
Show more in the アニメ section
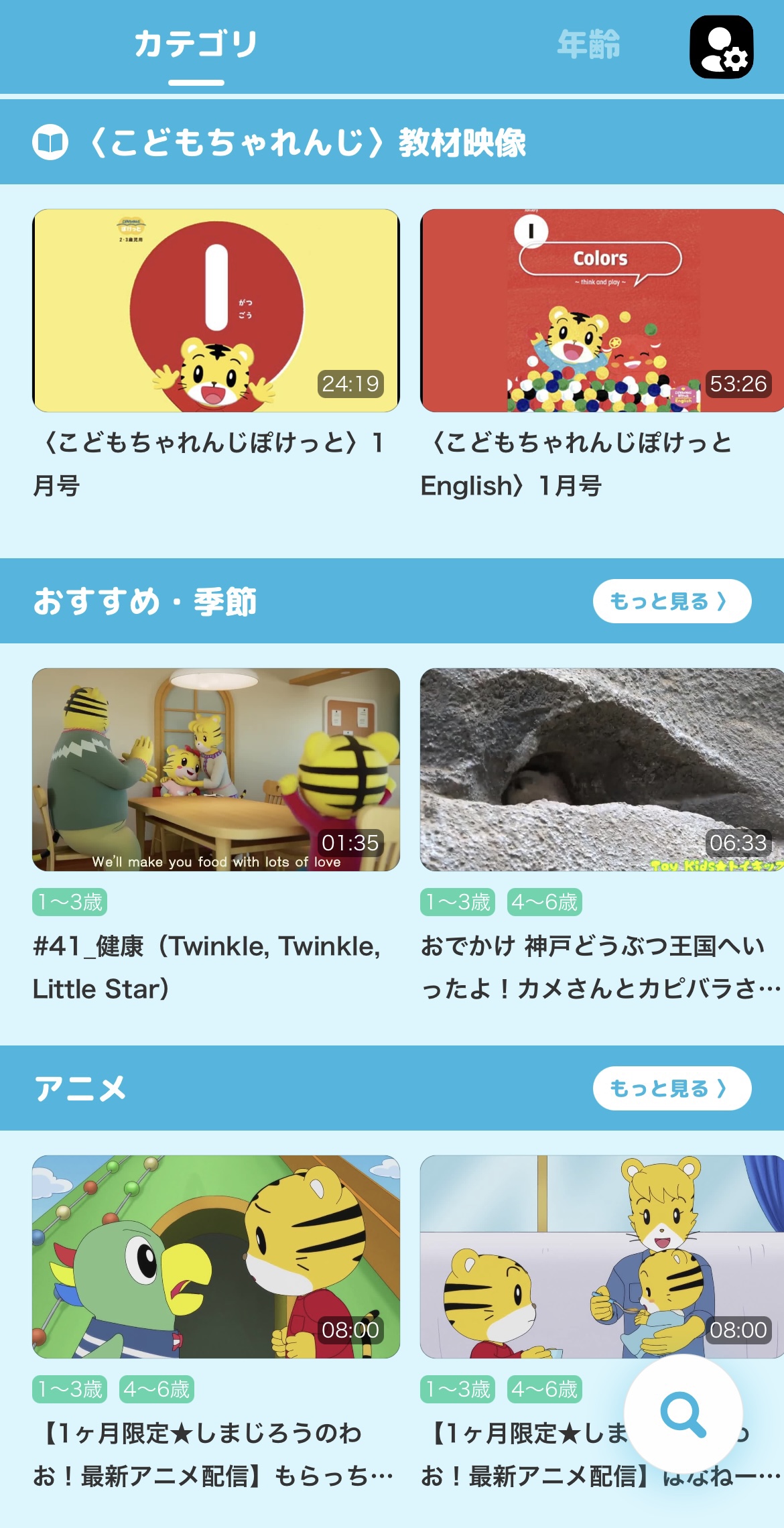pos(671,1088)
